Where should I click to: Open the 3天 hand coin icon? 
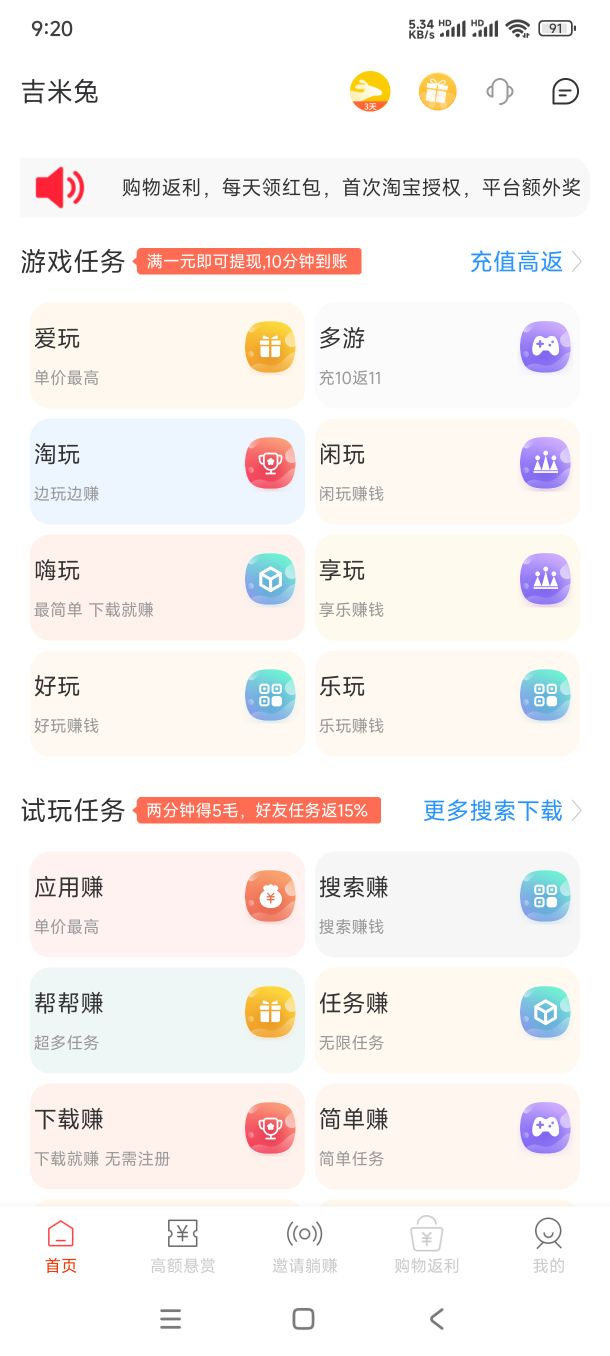pyautogui.click(x=370, y=92)
